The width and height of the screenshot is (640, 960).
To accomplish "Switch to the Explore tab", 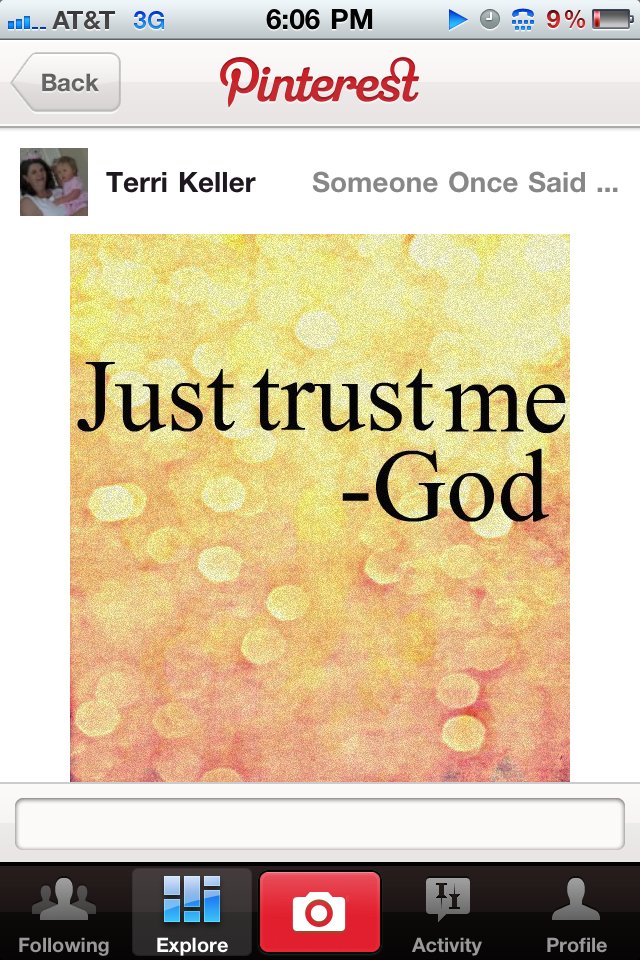I will [x=192, y=913].
